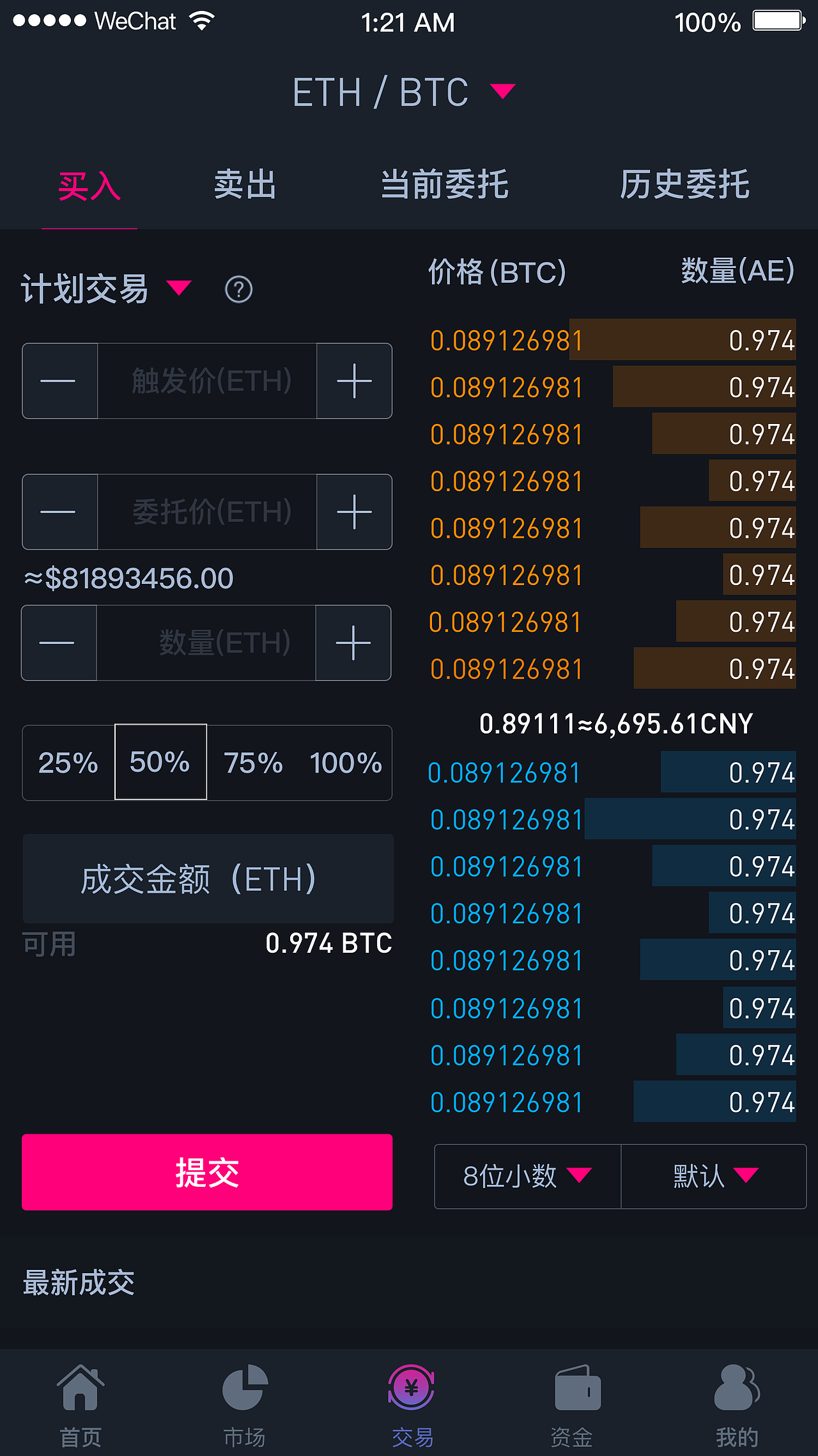
Task: Tap the plus stepper next to 数量
Action: coord(353,643)
